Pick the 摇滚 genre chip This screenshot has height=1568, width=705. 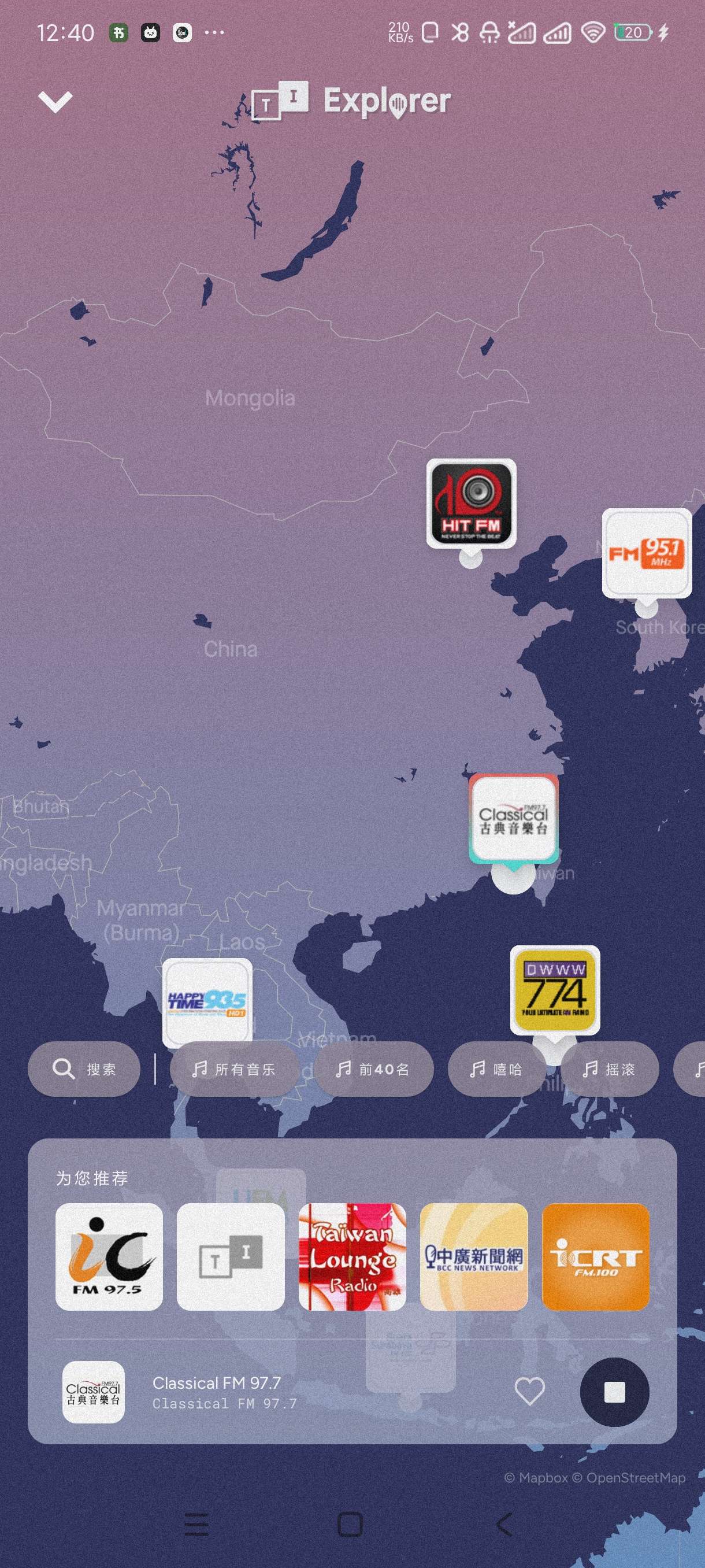(x=609, y=1069)
